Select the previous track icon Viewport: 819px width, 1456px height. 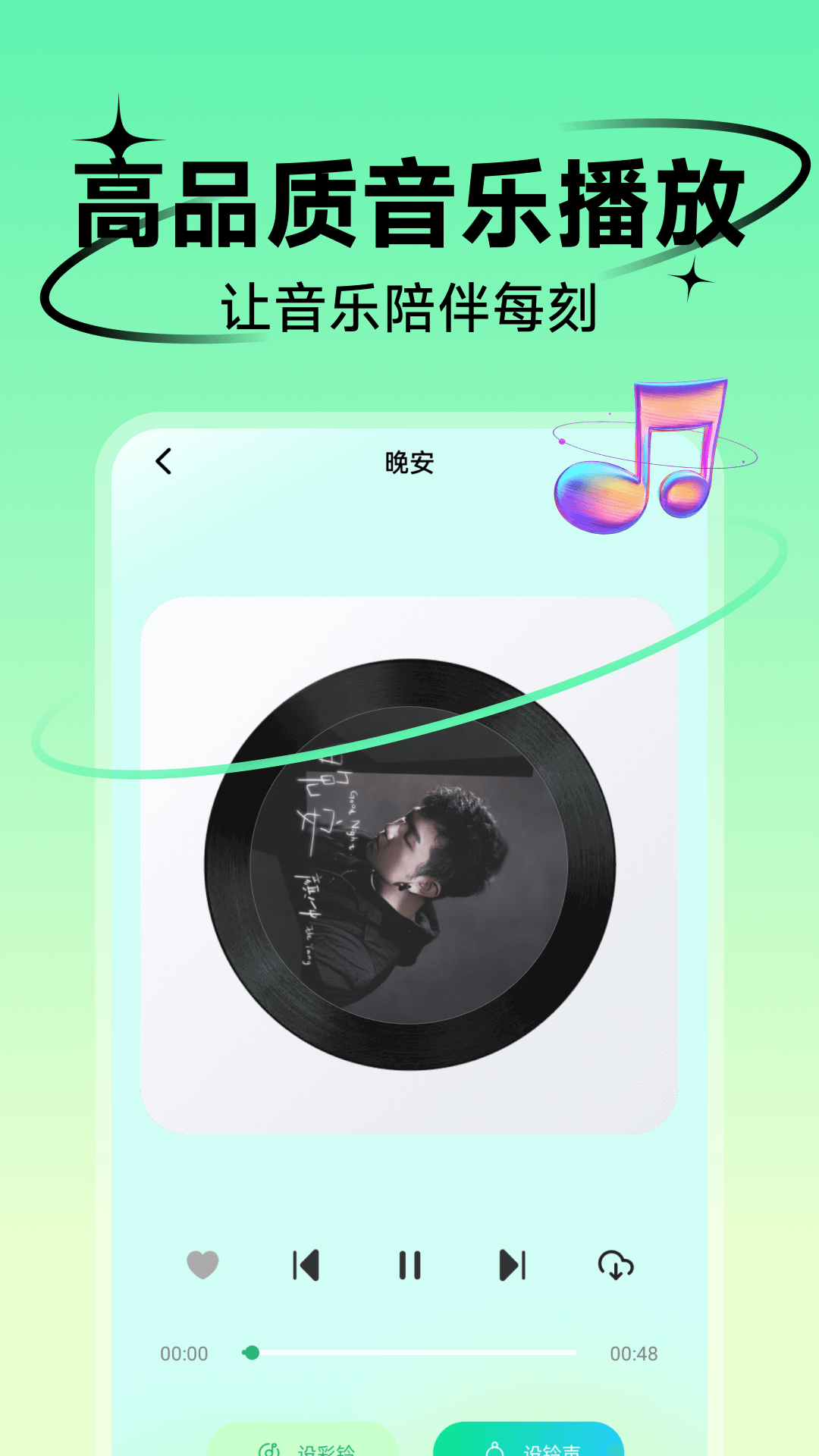[305, 1260]
